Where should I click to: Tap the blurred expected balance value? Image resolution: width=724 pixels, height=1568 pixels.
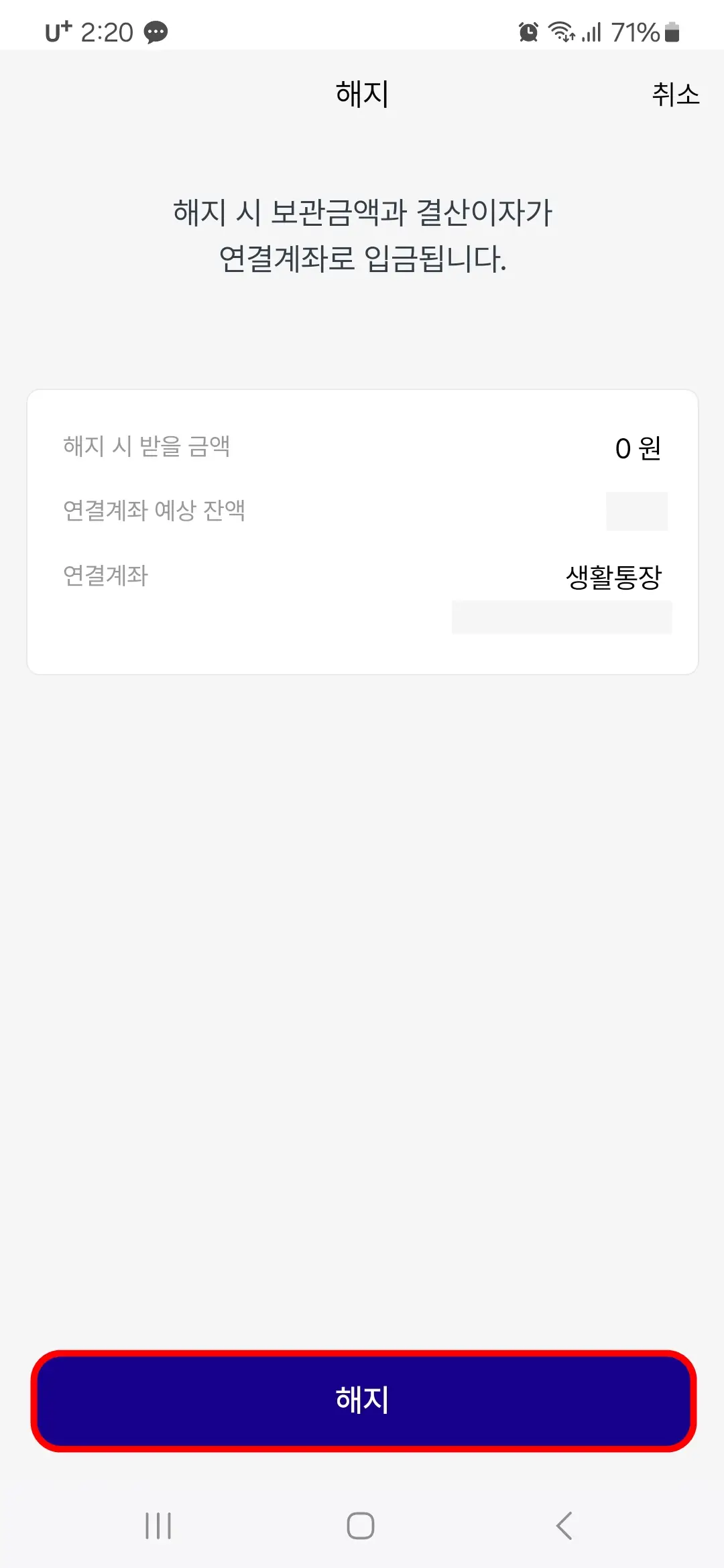point(637,512)
